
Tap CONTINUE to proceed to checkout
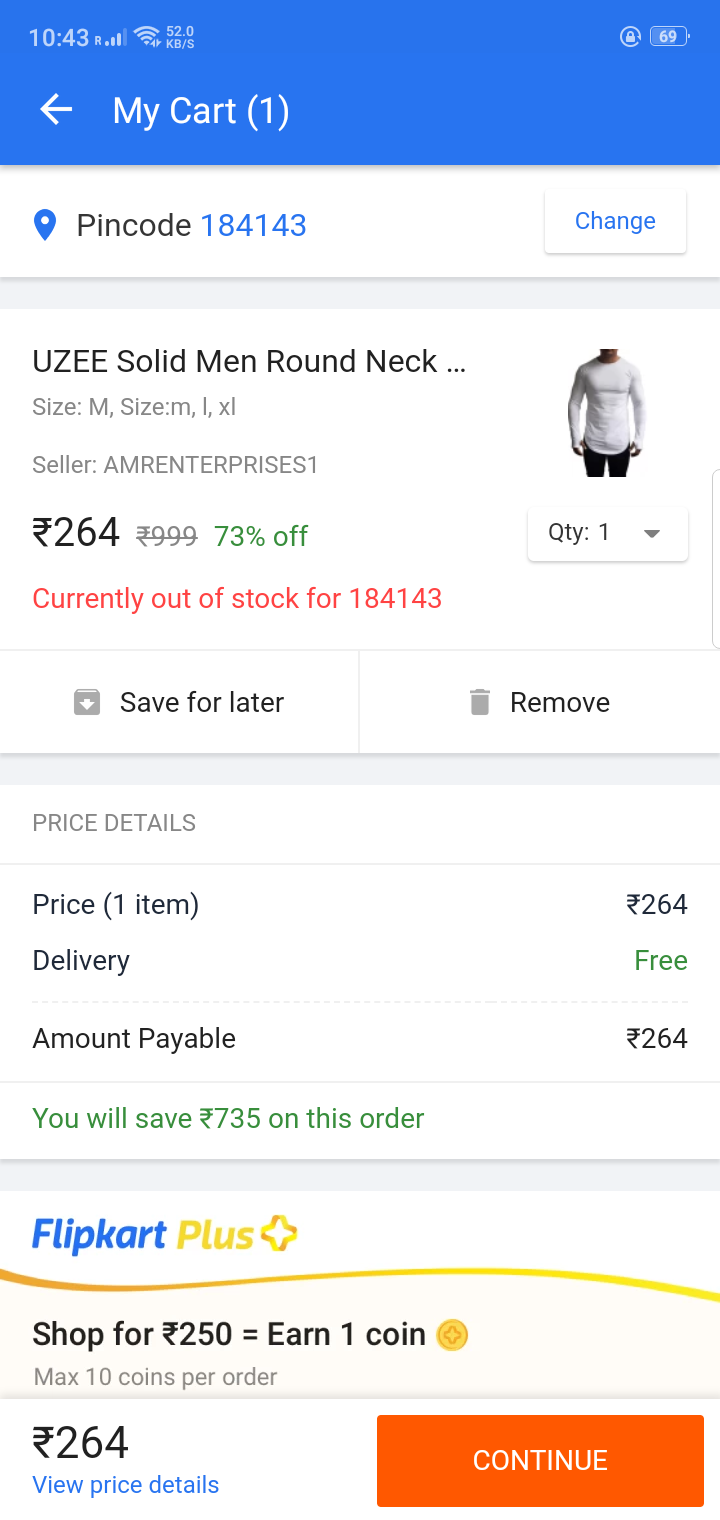540,1460
